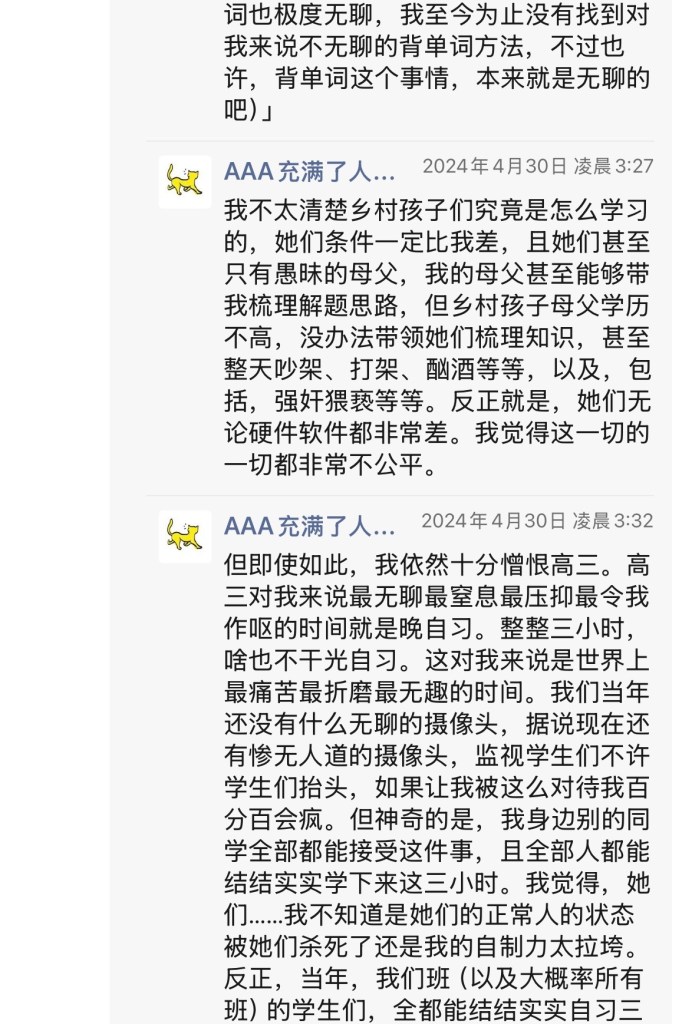Open the cat avatar on the 3:32 message
This screenshot has height=1024, width=692.
click(x=185, y=536)
